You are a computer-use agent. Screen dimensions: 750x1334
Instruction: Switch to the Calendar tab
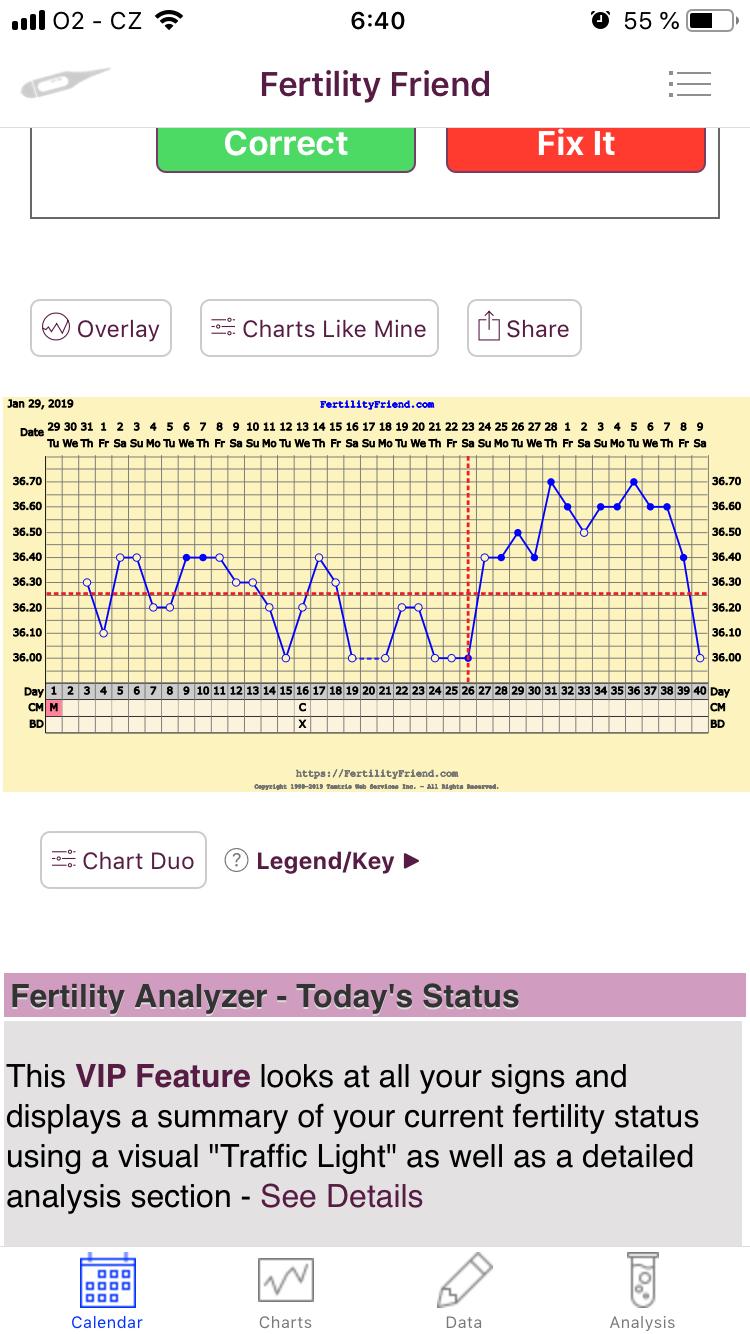(107, 1292)
